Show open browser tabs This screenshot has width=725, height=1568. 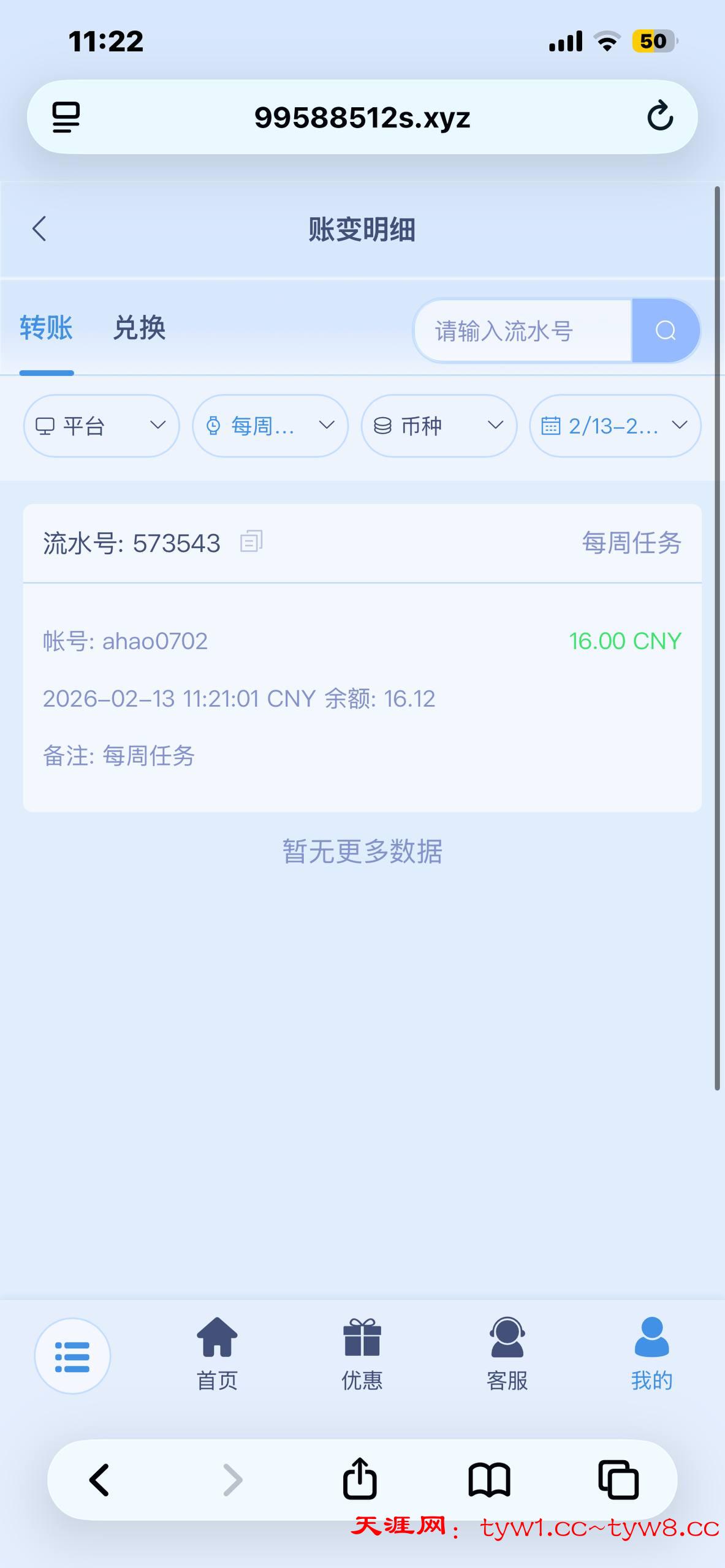(x=618, y=1480)
